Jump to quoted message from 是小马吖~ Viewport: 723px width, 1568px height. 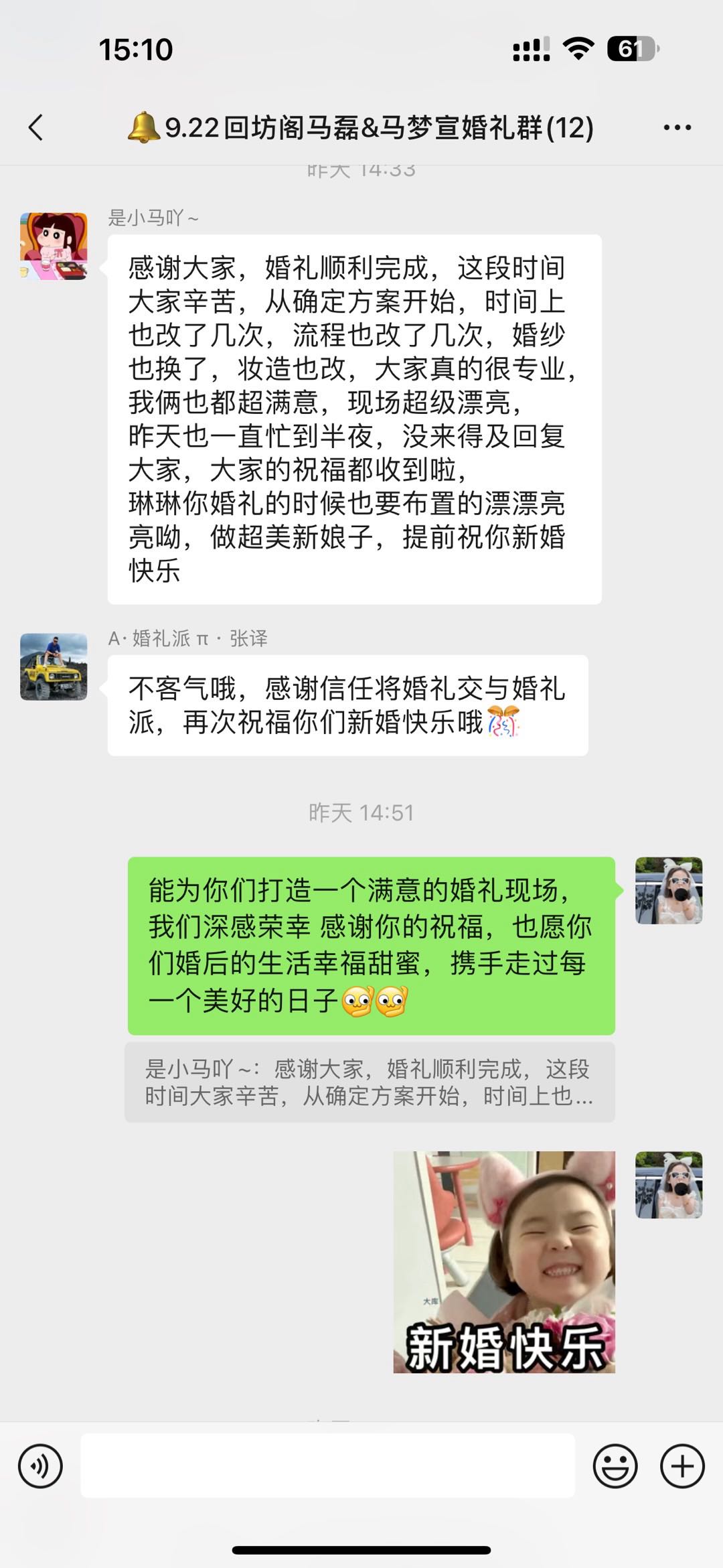coord(369,1082)
